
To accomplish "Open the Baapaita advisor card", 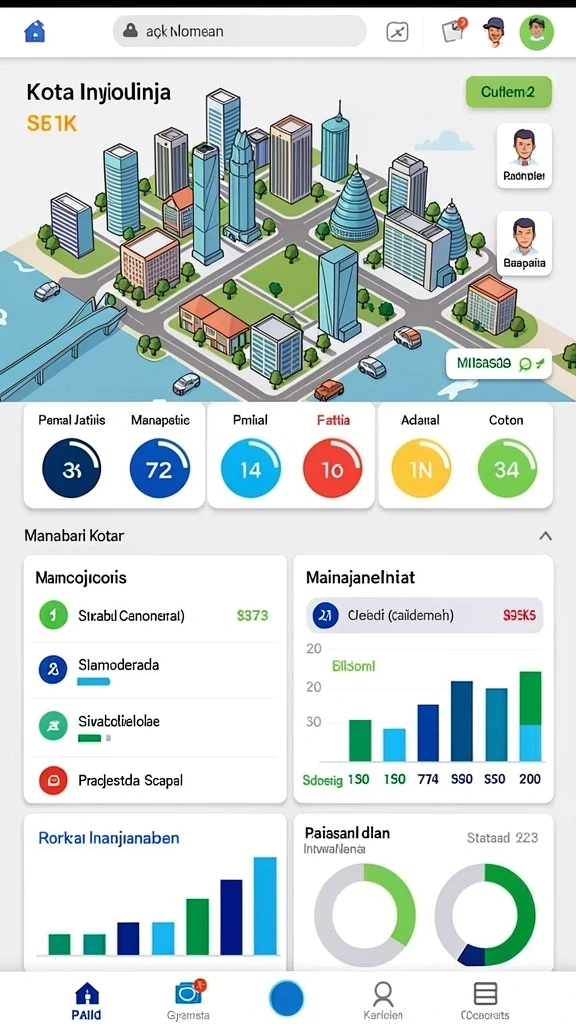I will click(524, 243).
